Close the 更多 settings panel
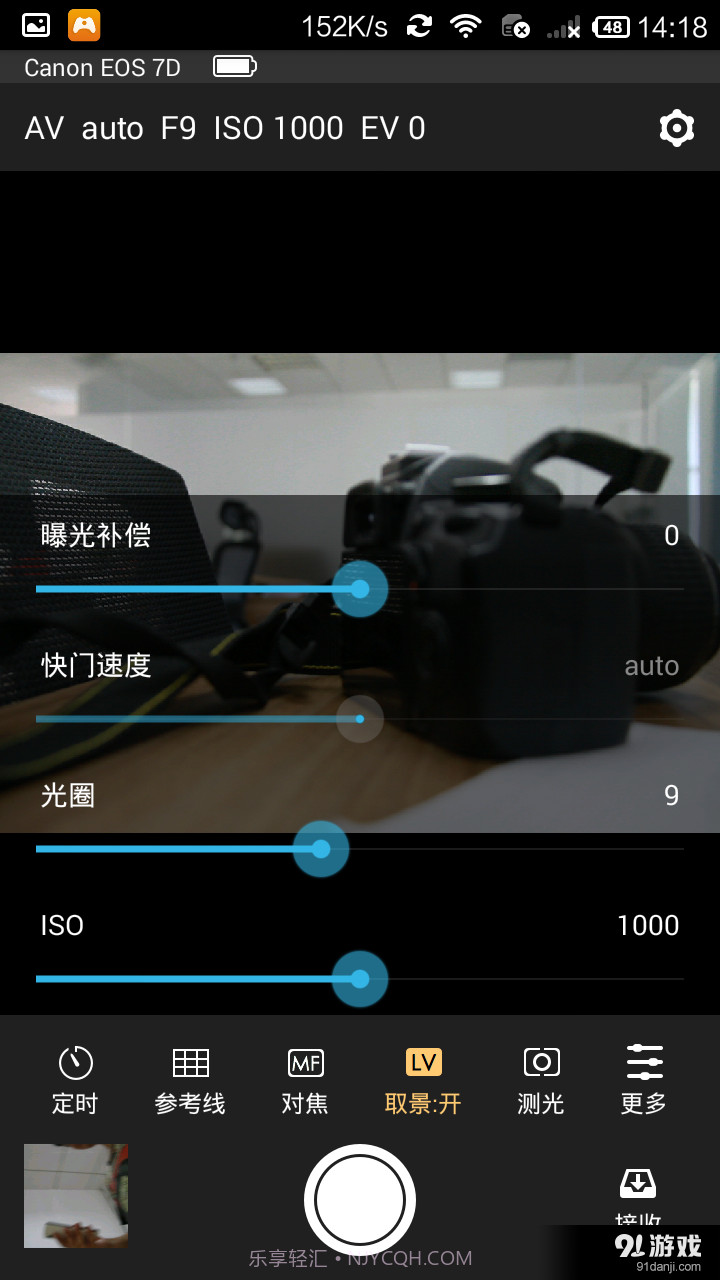 pos(644,1079)
